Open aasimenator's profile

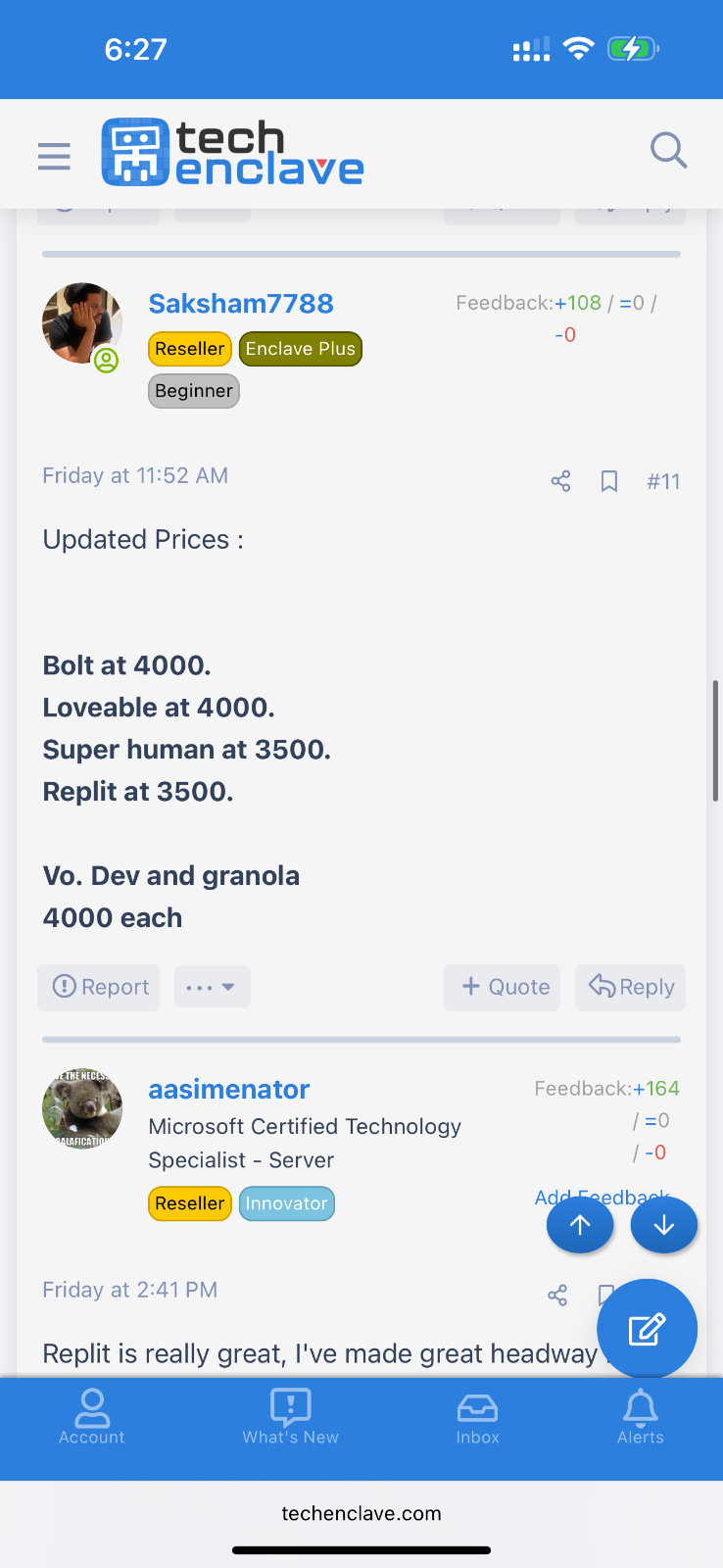(229, 1090)
